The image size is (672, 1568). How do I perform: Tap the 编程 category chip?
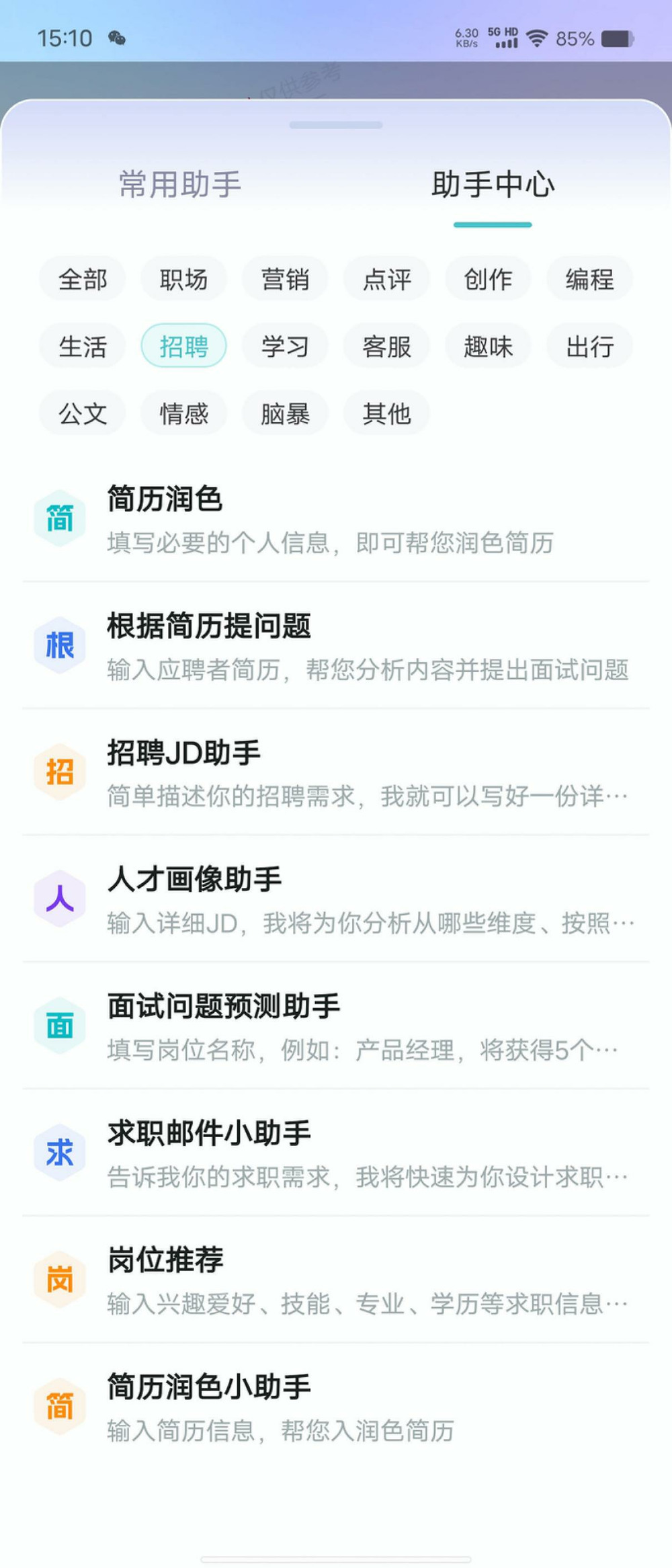pos(589,279)
